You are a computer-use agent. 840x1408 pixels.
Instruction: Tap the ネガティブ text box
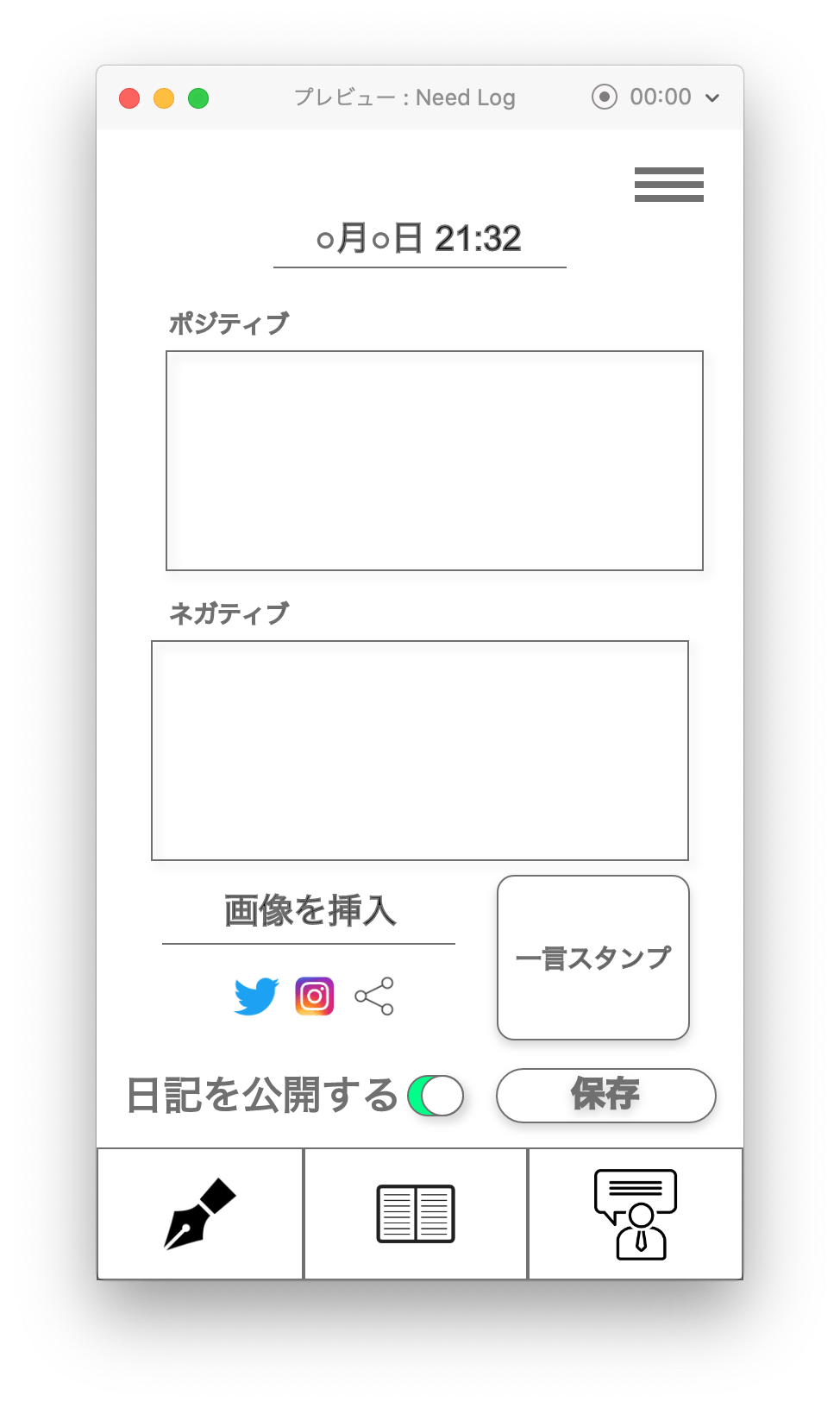420,751
